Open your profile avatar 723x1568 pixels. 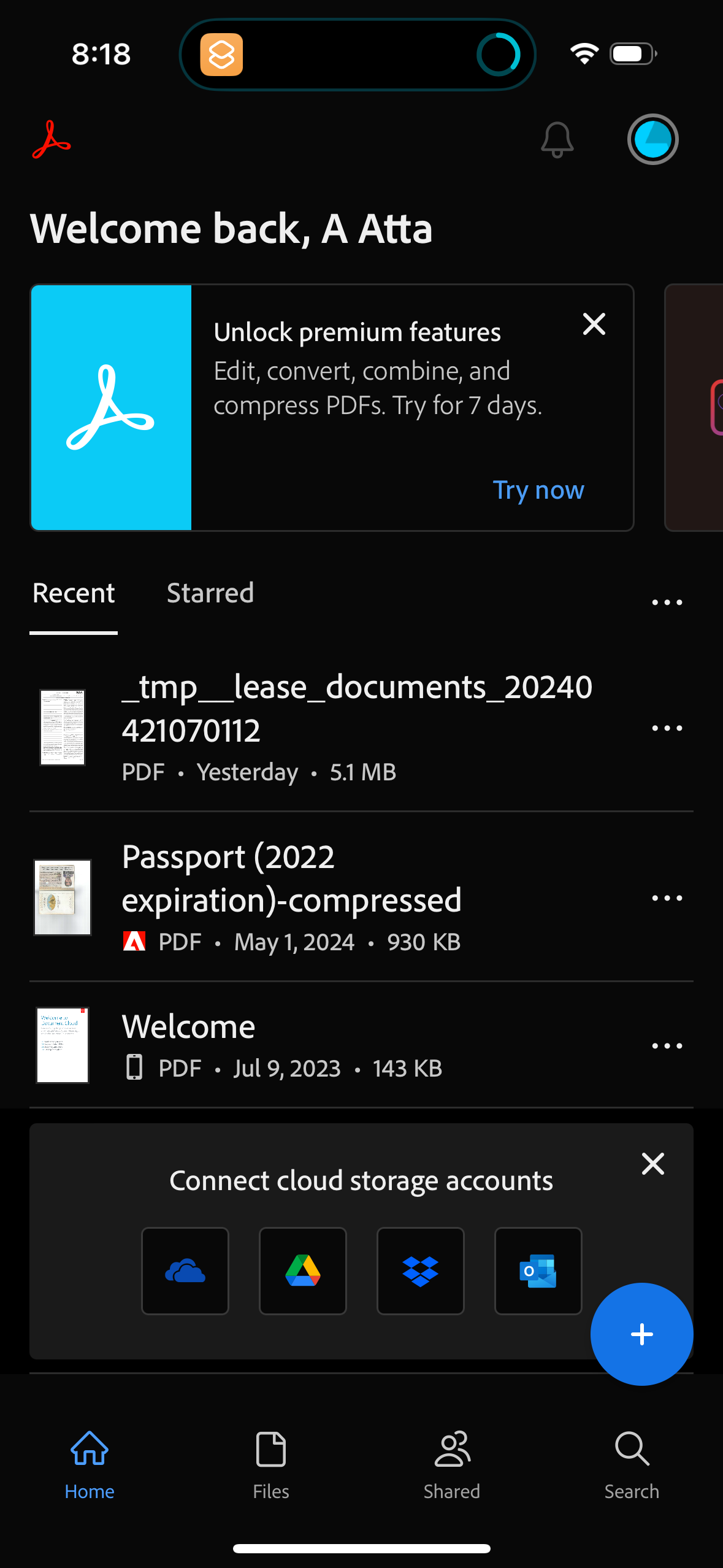(x=652, y=139)
